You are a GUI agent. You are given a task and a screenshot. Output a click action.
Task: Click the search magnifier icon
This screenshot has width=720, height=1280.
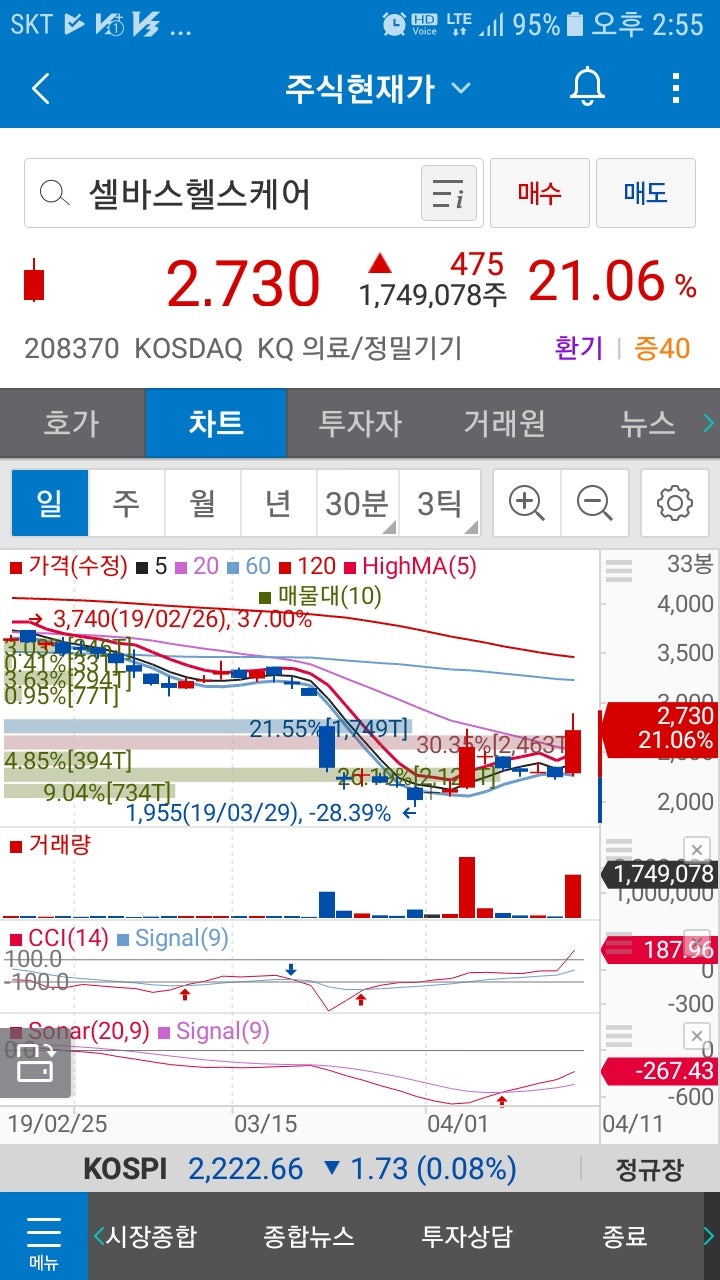(56, 192)
